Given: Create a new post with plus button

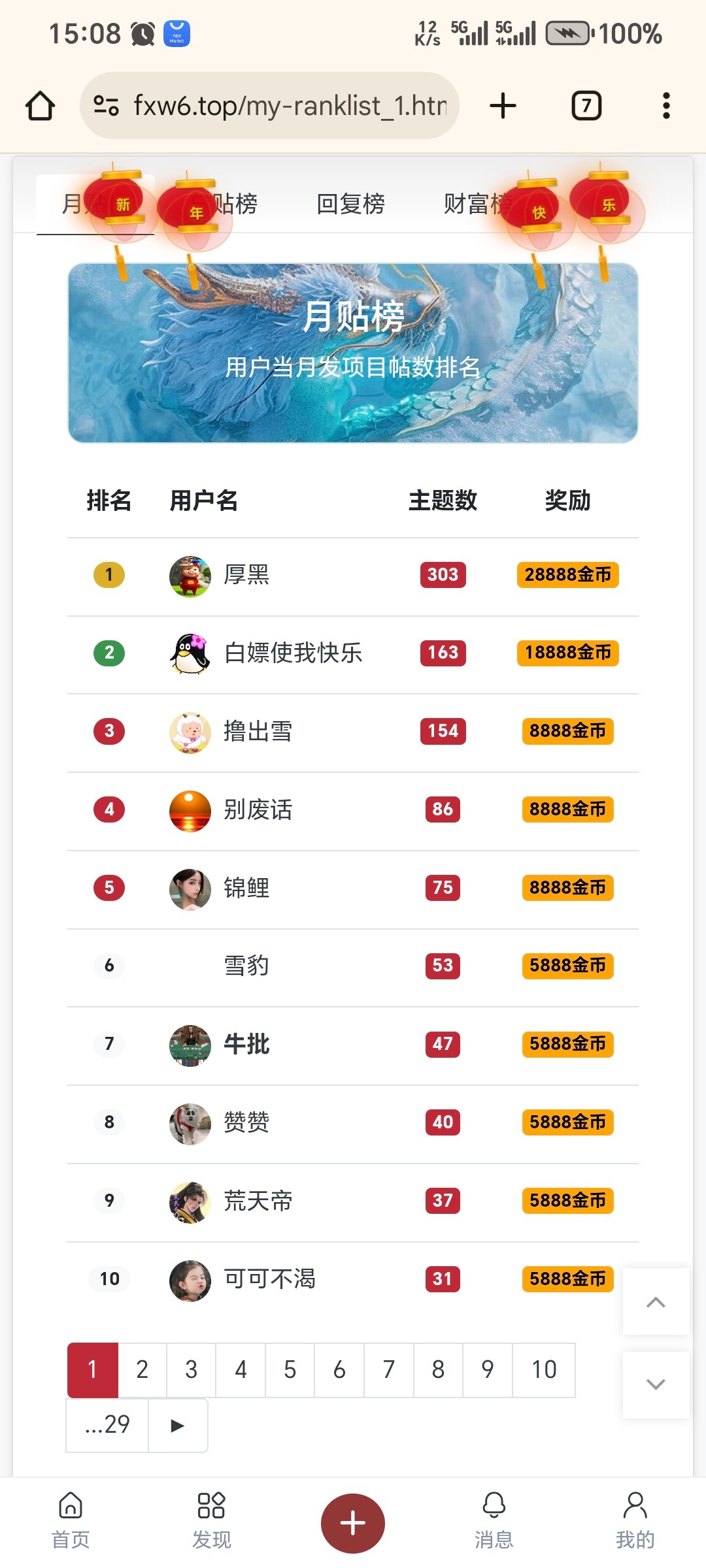Looking at the screenshot, I should coord(352,1523).
